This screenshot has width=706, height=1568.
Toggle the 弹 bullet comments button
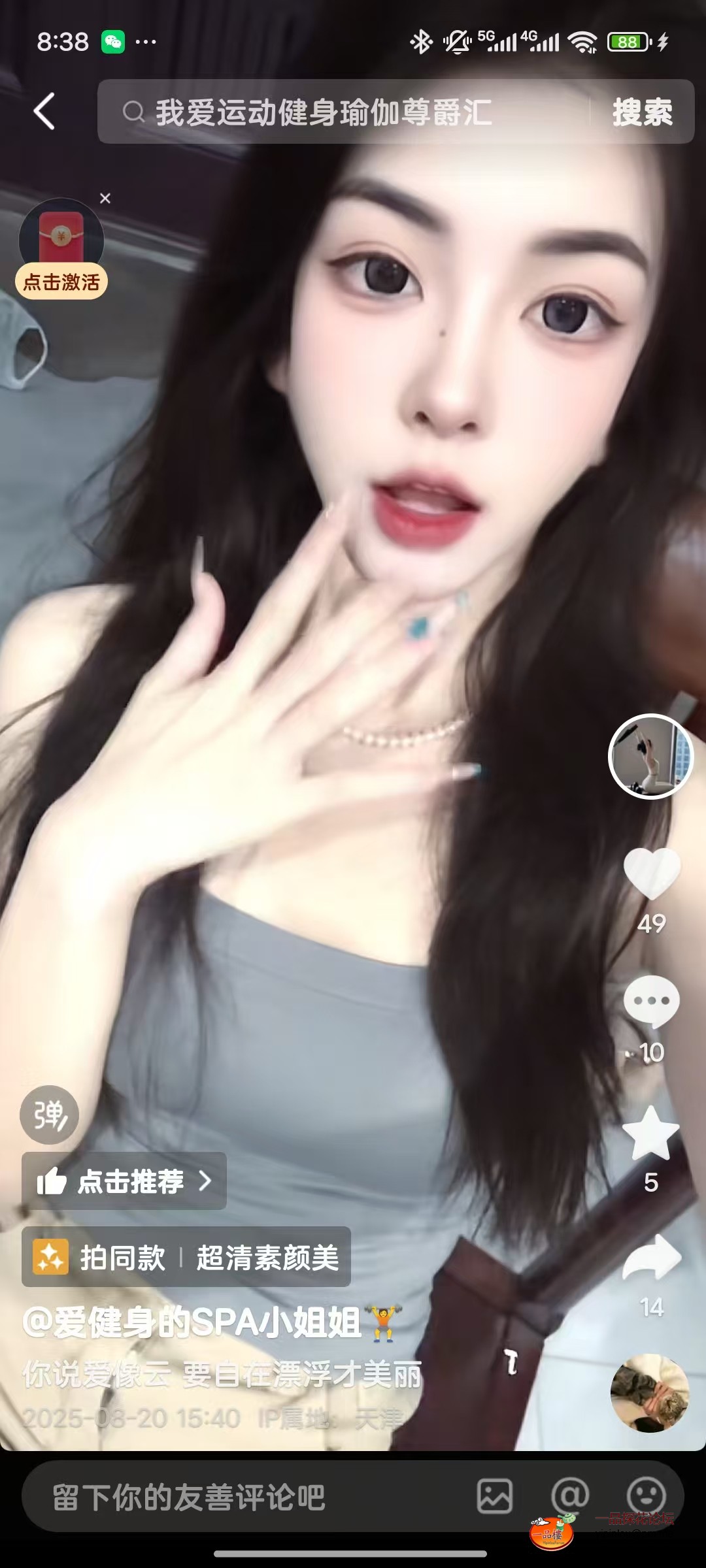click(49, 1115)
